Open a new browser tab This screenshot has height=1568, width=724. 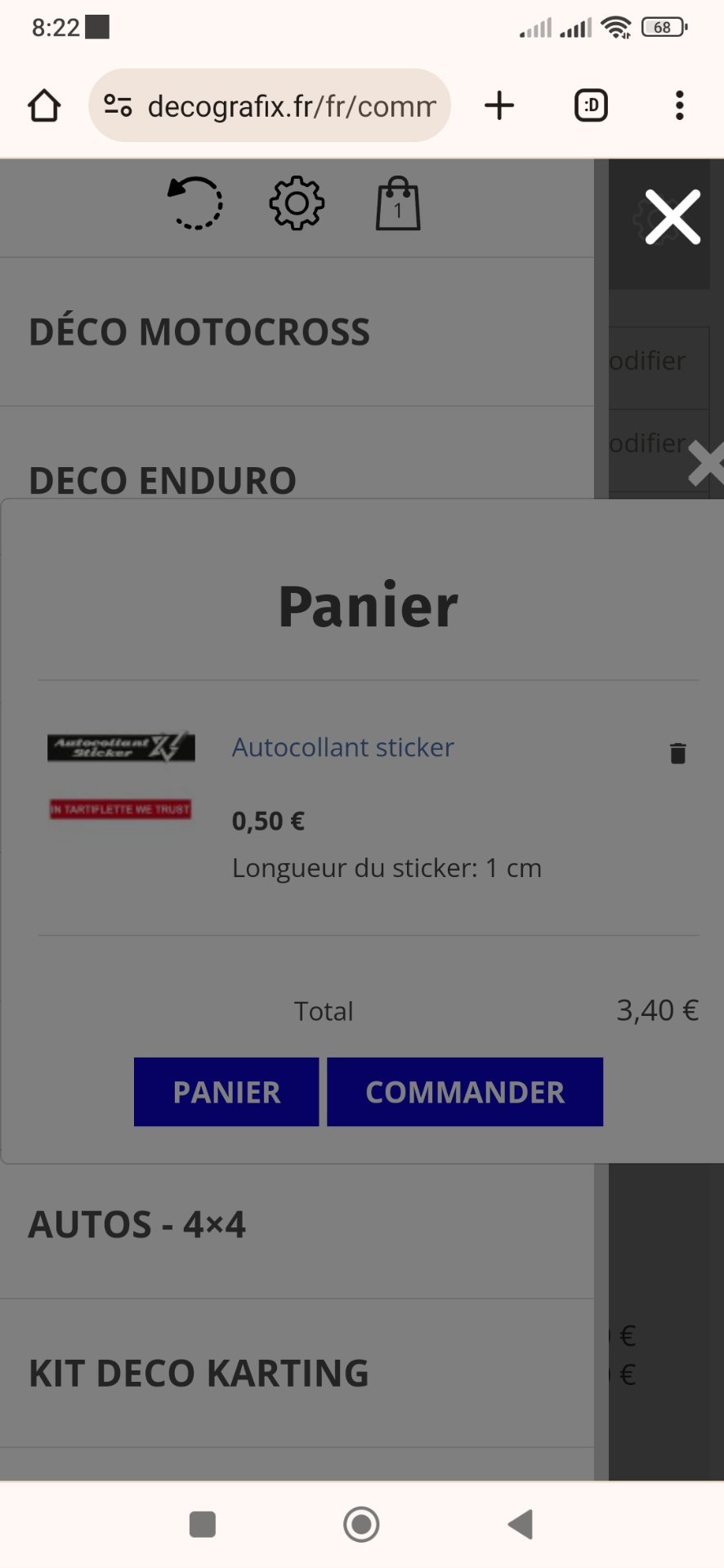pyautogui.click(x=499, y=106)
